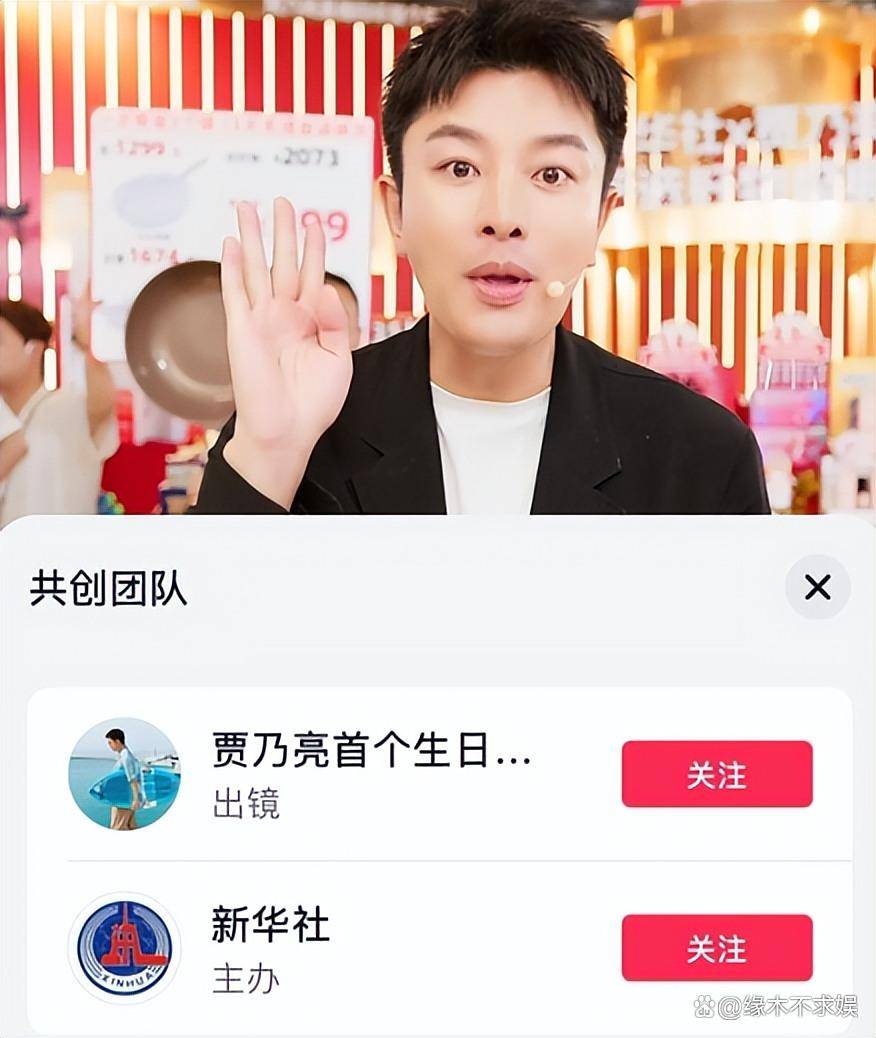Follow the 新华社 account
Screen dimensions: 876x1038
[x=716, y=947]
